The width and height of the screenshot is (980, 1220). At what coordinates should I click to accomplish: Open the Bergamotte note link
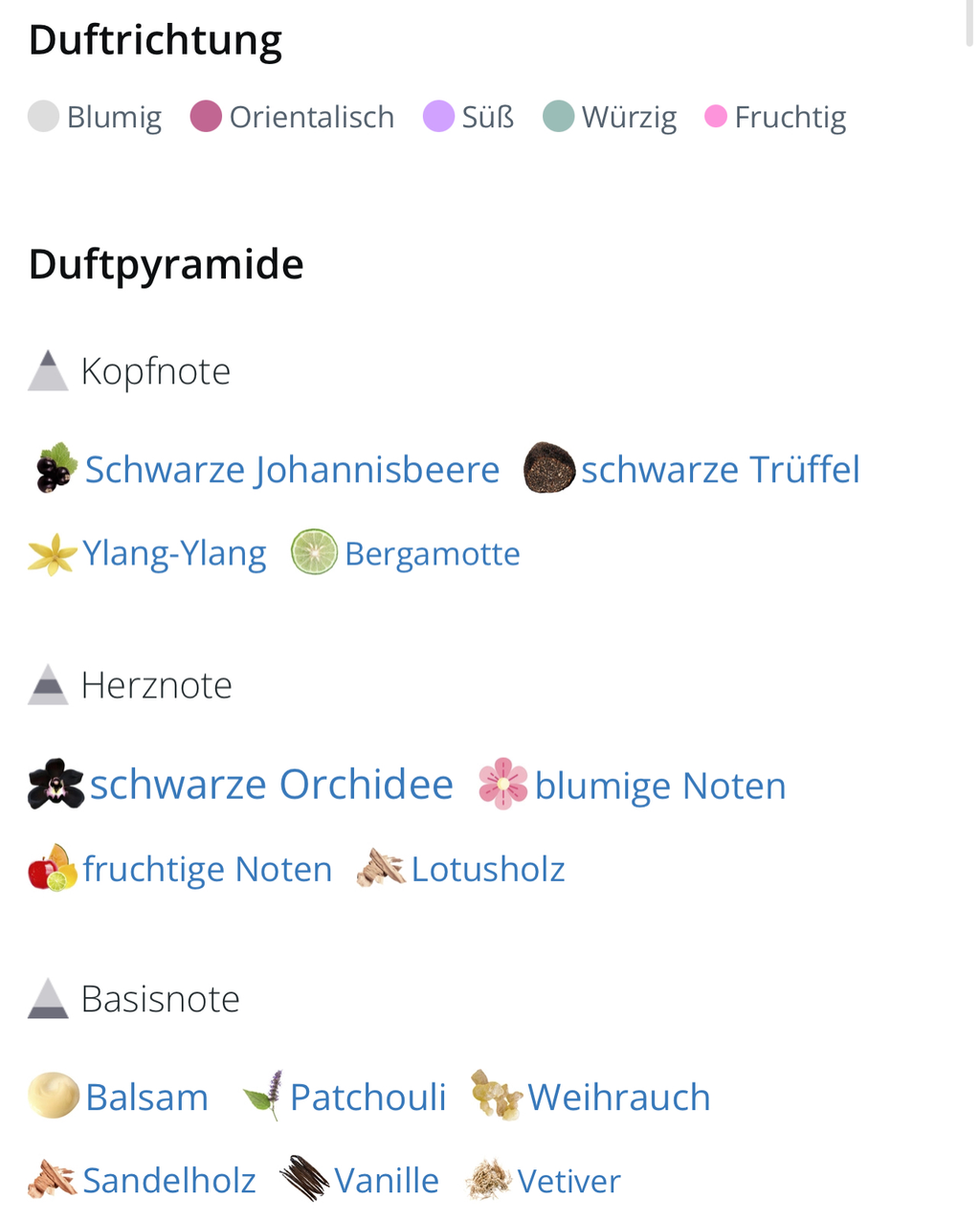(x=432, y=553)
